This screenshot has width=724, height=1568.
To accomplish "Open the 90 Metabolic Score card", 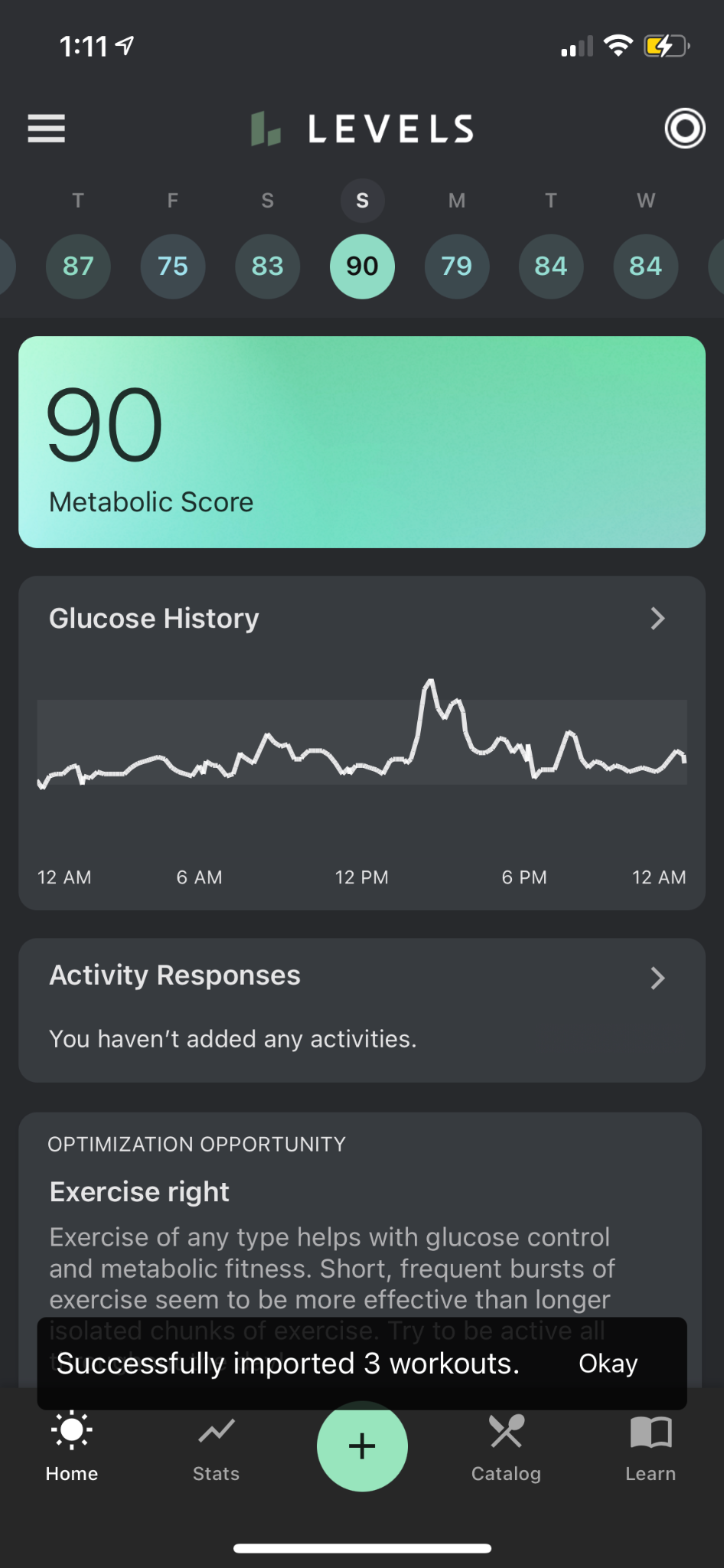I will coord(362,442).
